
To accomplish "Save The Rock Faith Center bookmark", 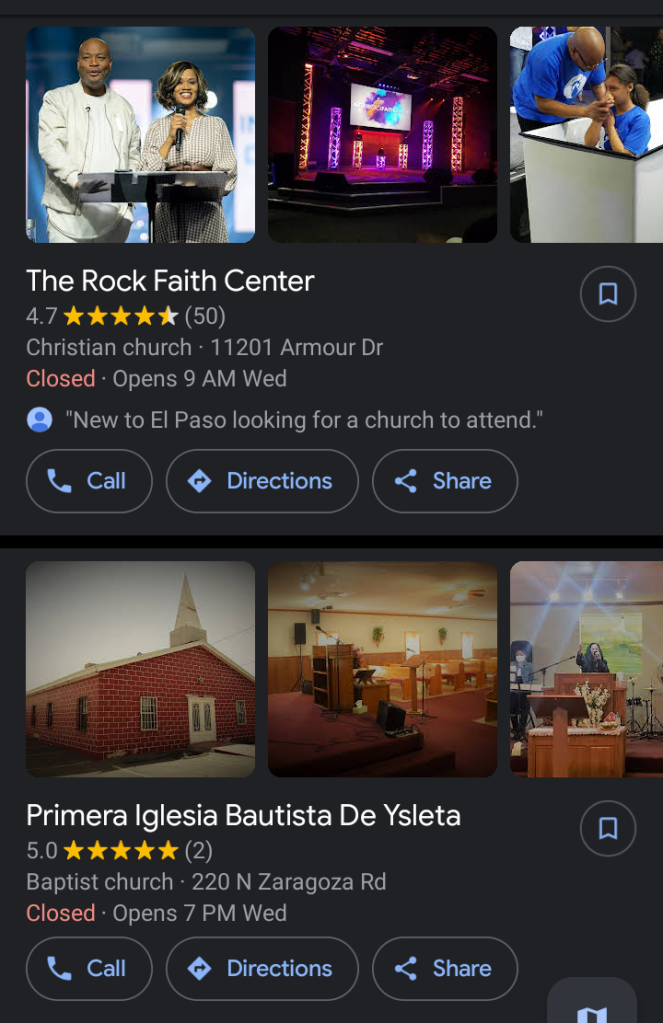I will coord(608,294).
